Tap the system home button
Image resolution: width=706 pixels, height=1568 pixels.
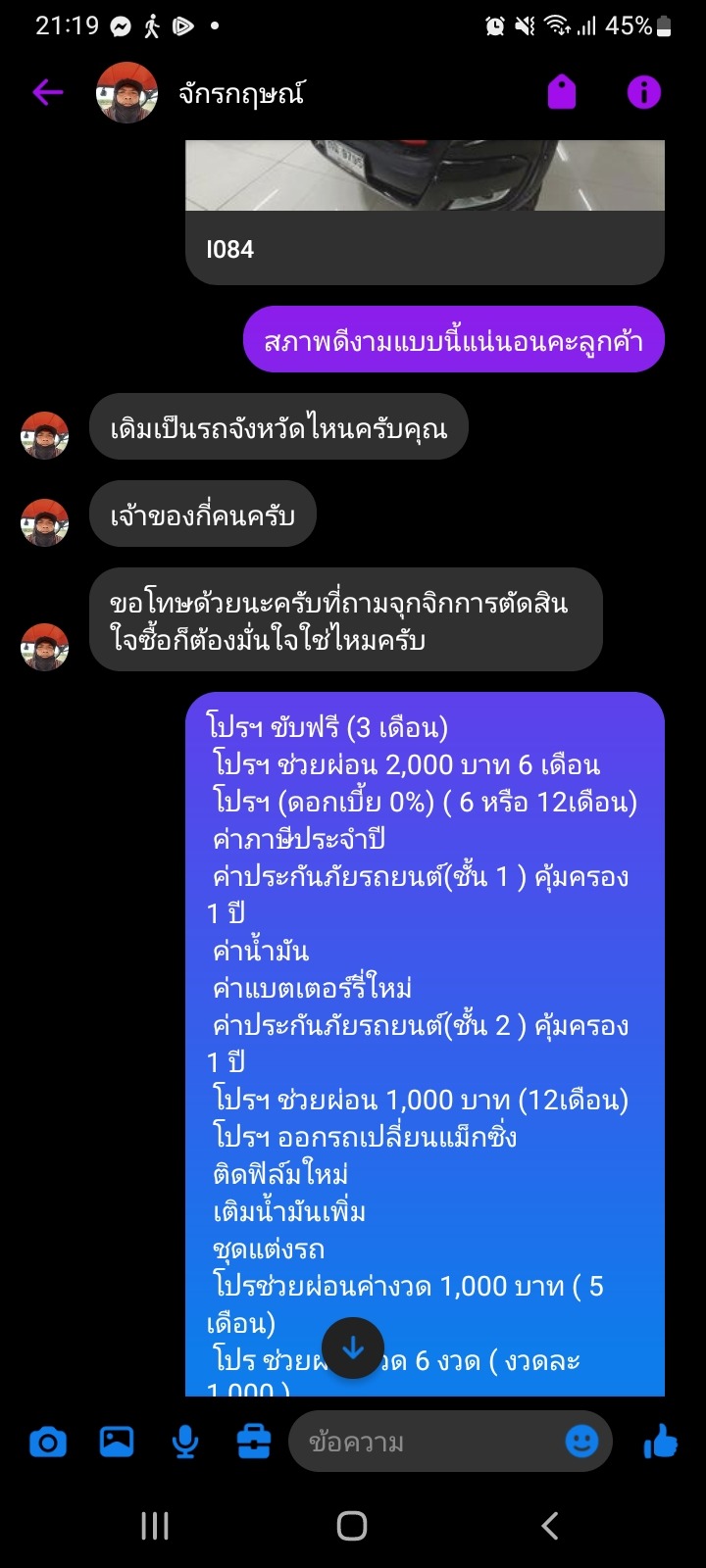coord(352,1526)
